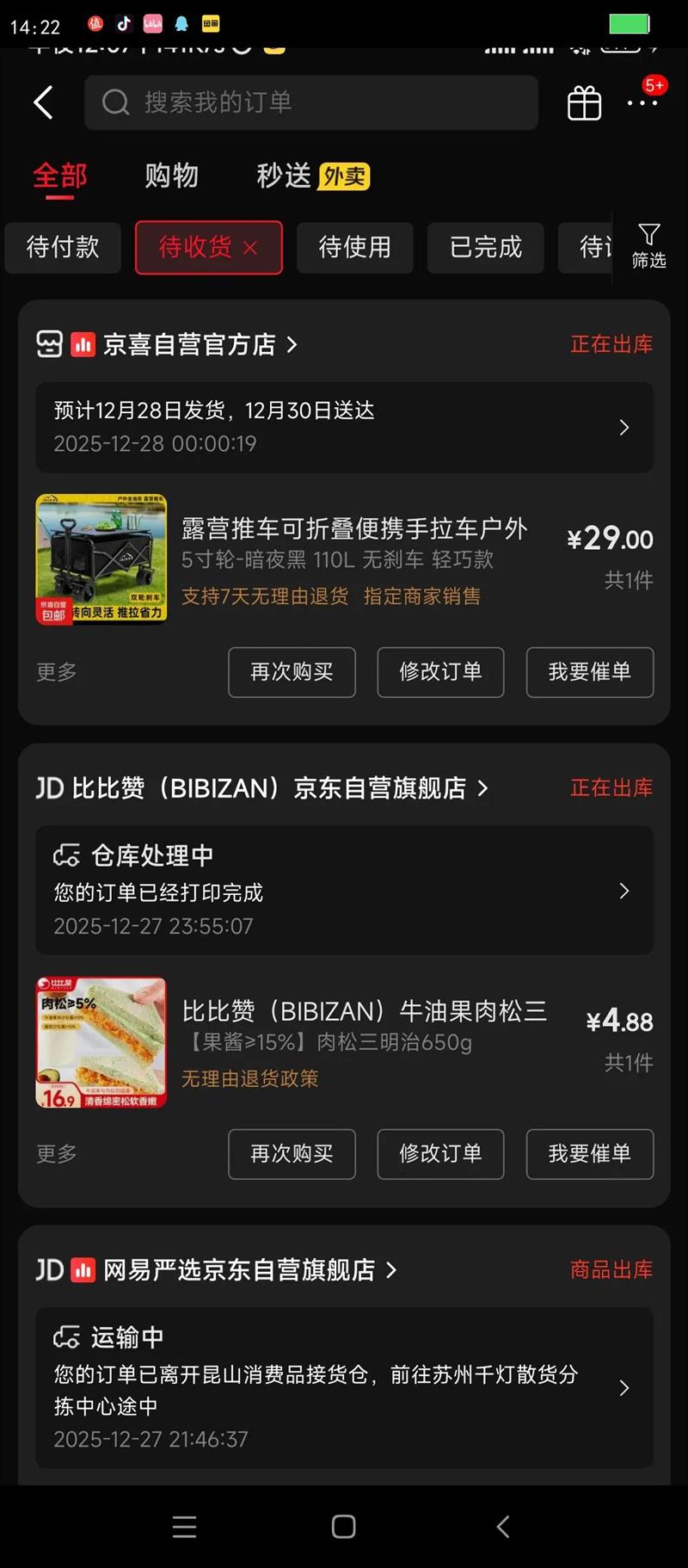Open the 露营推车 product image
Screen dimensions: 688x1568
point(101,559)
